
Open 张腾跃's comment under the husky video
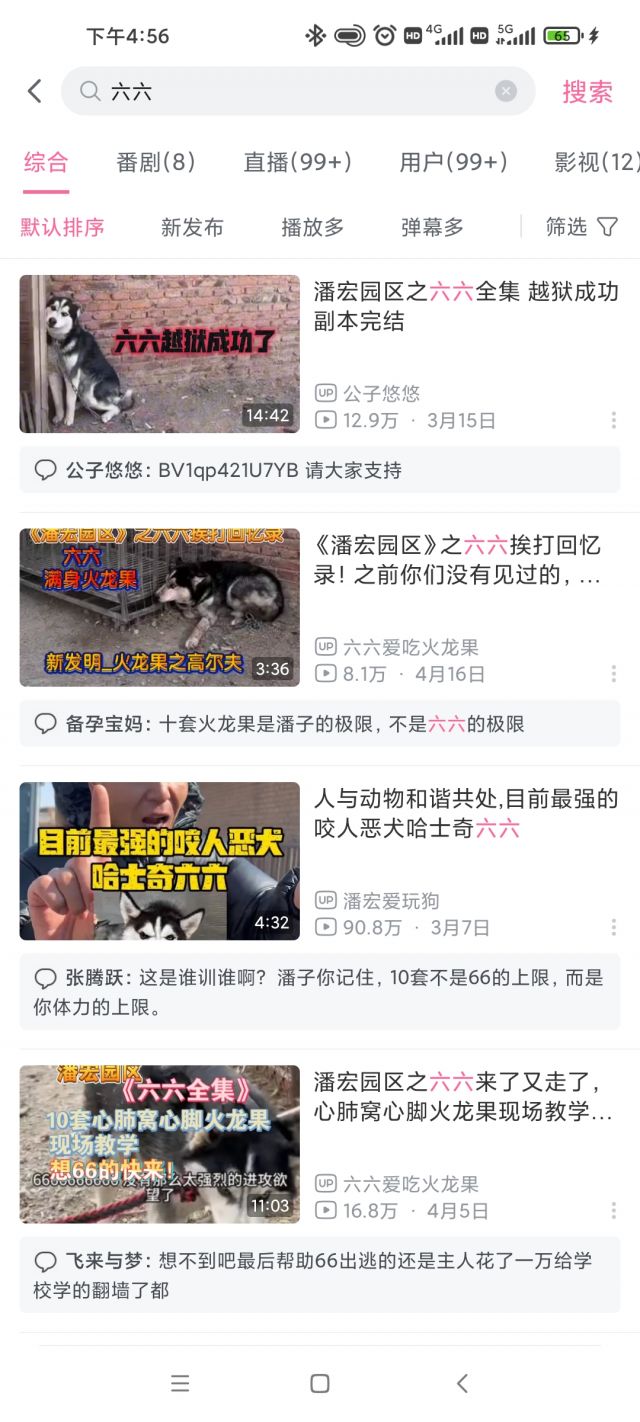pyautogui.click(x=320, y=992)
